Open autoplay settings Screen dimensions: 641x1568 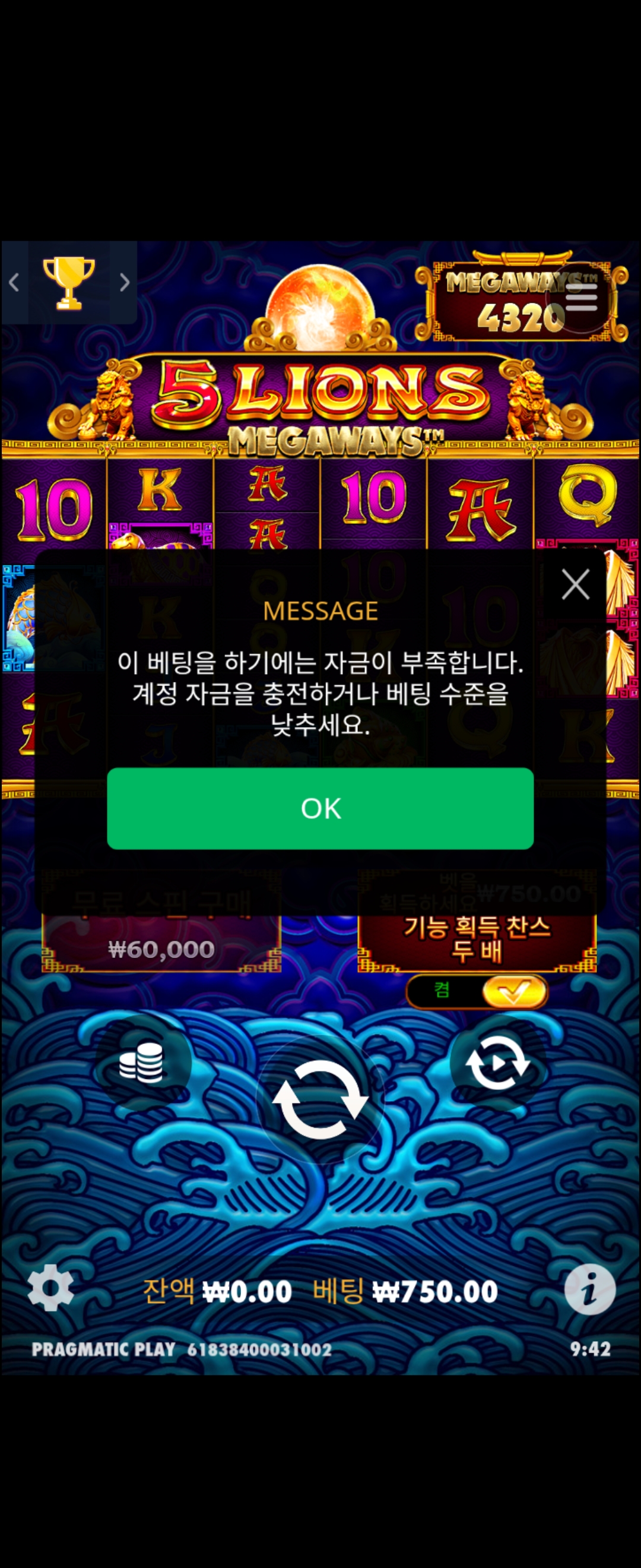[x=497, y=1063]
